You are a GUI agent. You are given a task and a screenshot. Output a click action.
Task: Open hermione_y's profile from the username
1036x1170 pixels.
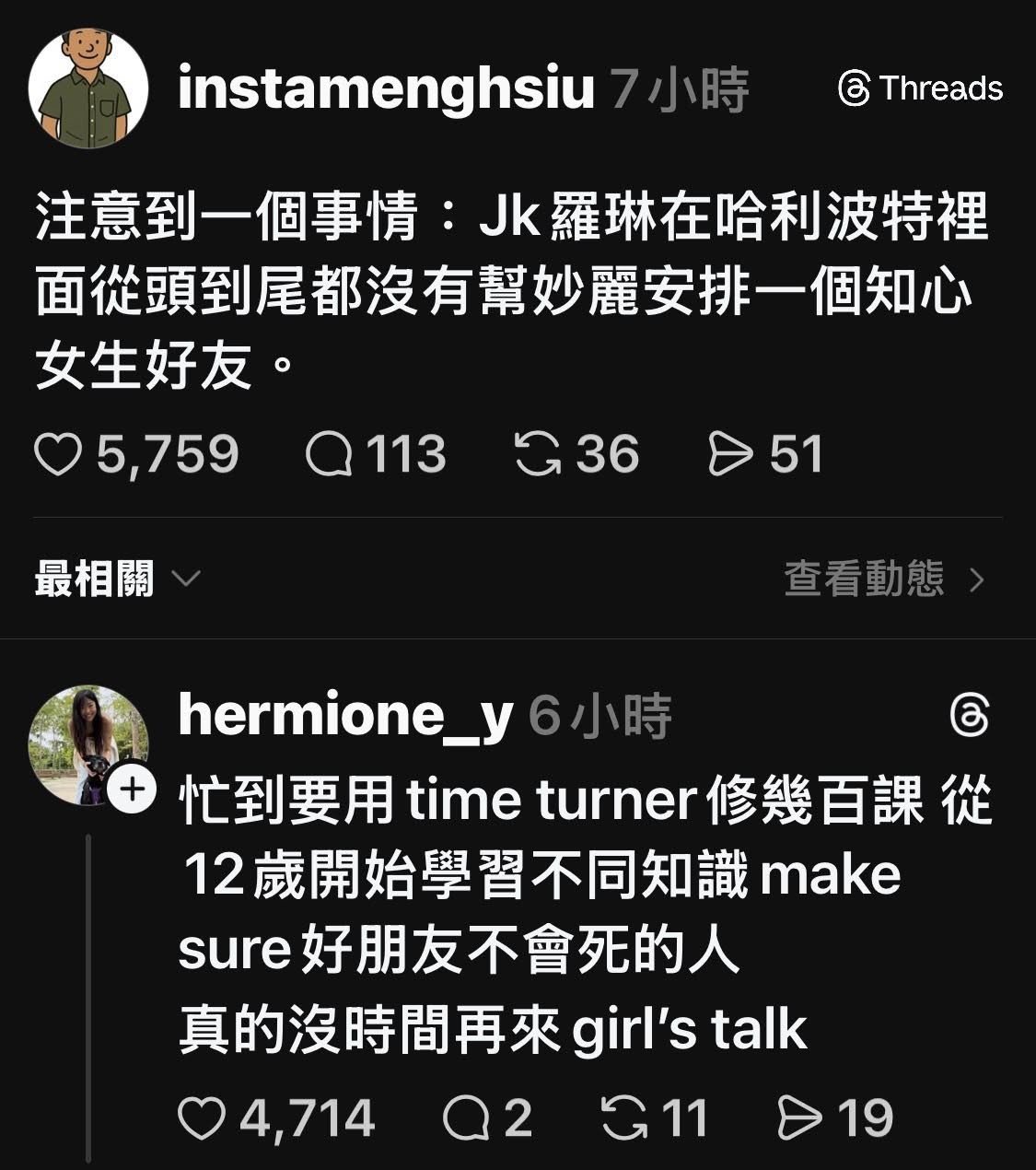[x=344, y=714]
